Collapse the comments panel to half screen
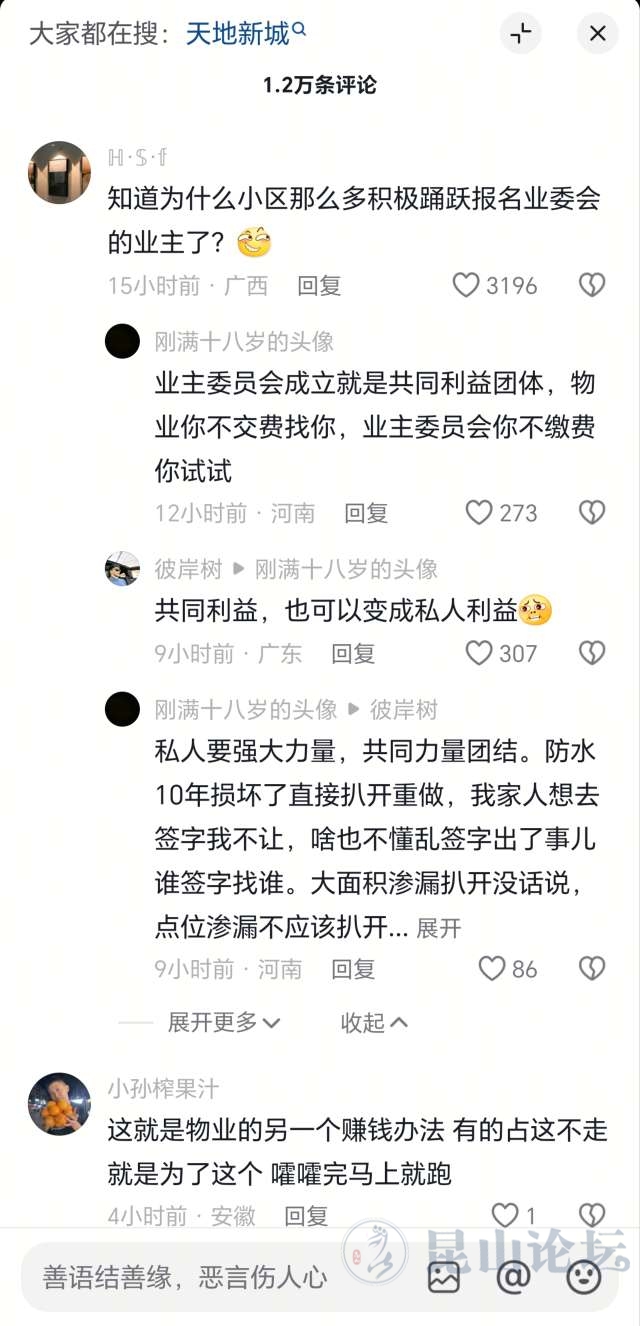 [x=521, y=34]
